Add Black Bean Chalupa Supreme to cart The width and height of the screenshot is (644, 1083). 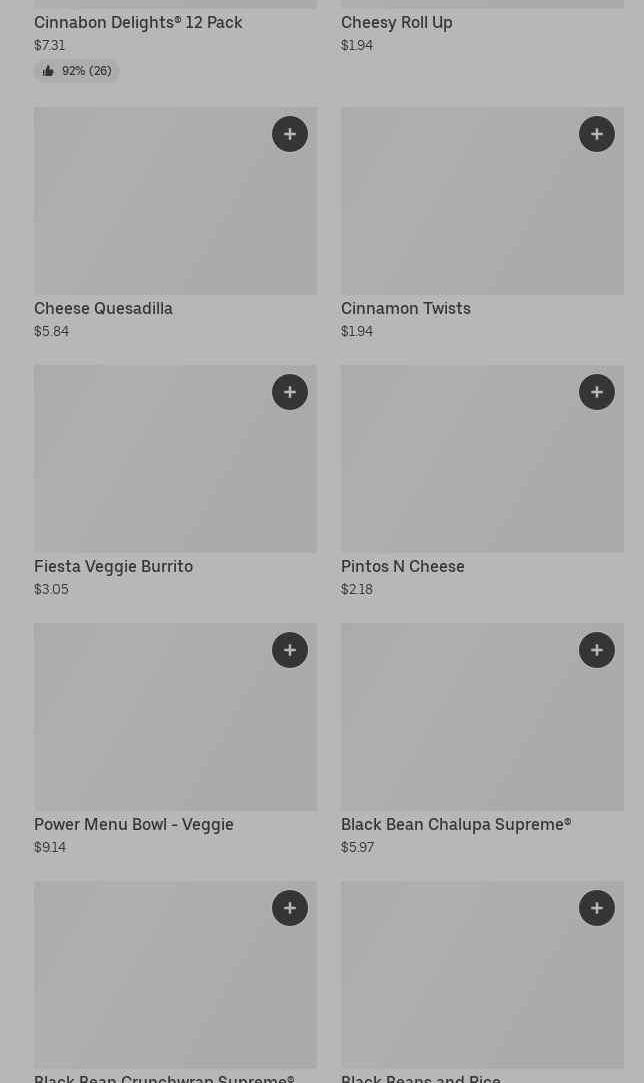[597, 650]
